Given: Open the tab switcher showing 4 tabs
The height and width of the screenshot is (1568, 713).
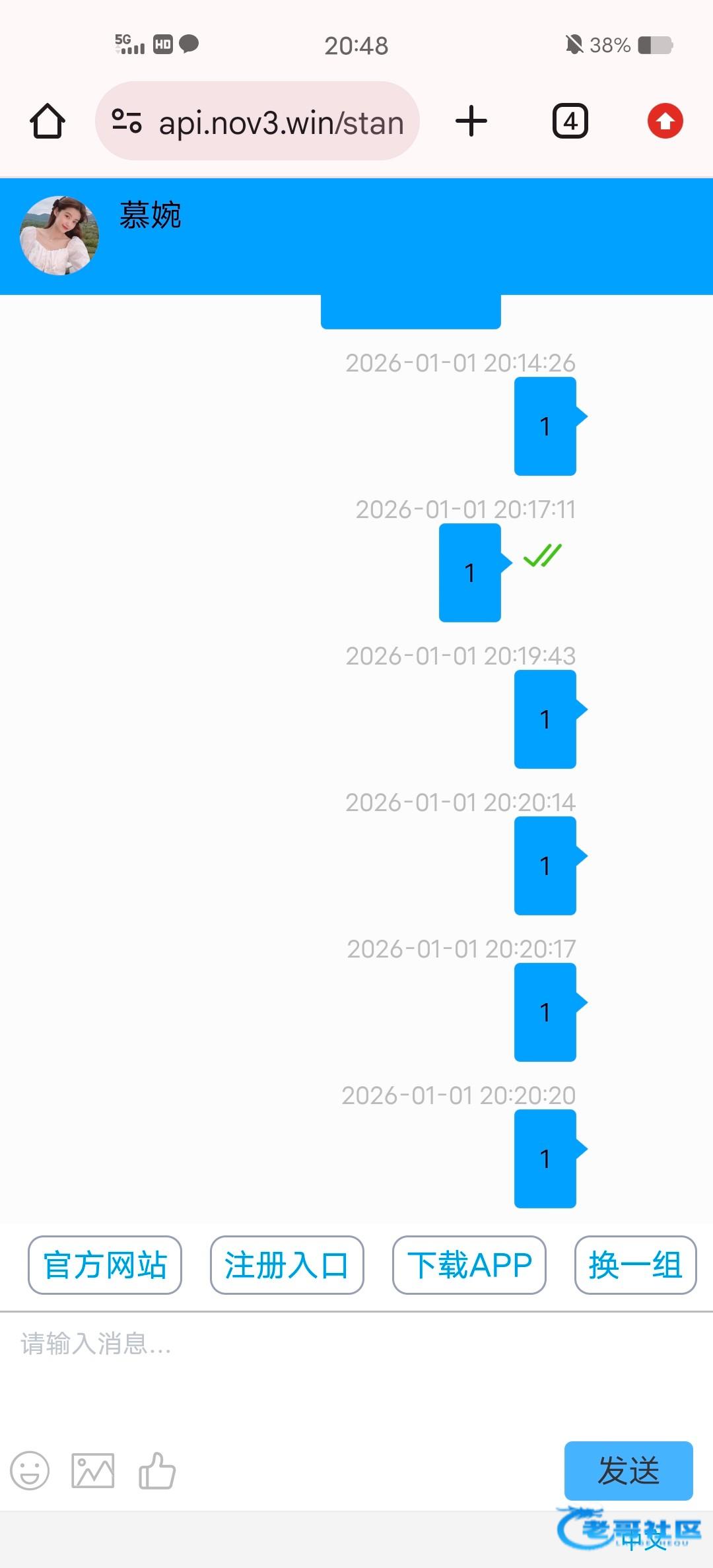Looking at the screenshot, I should point(570,121).
